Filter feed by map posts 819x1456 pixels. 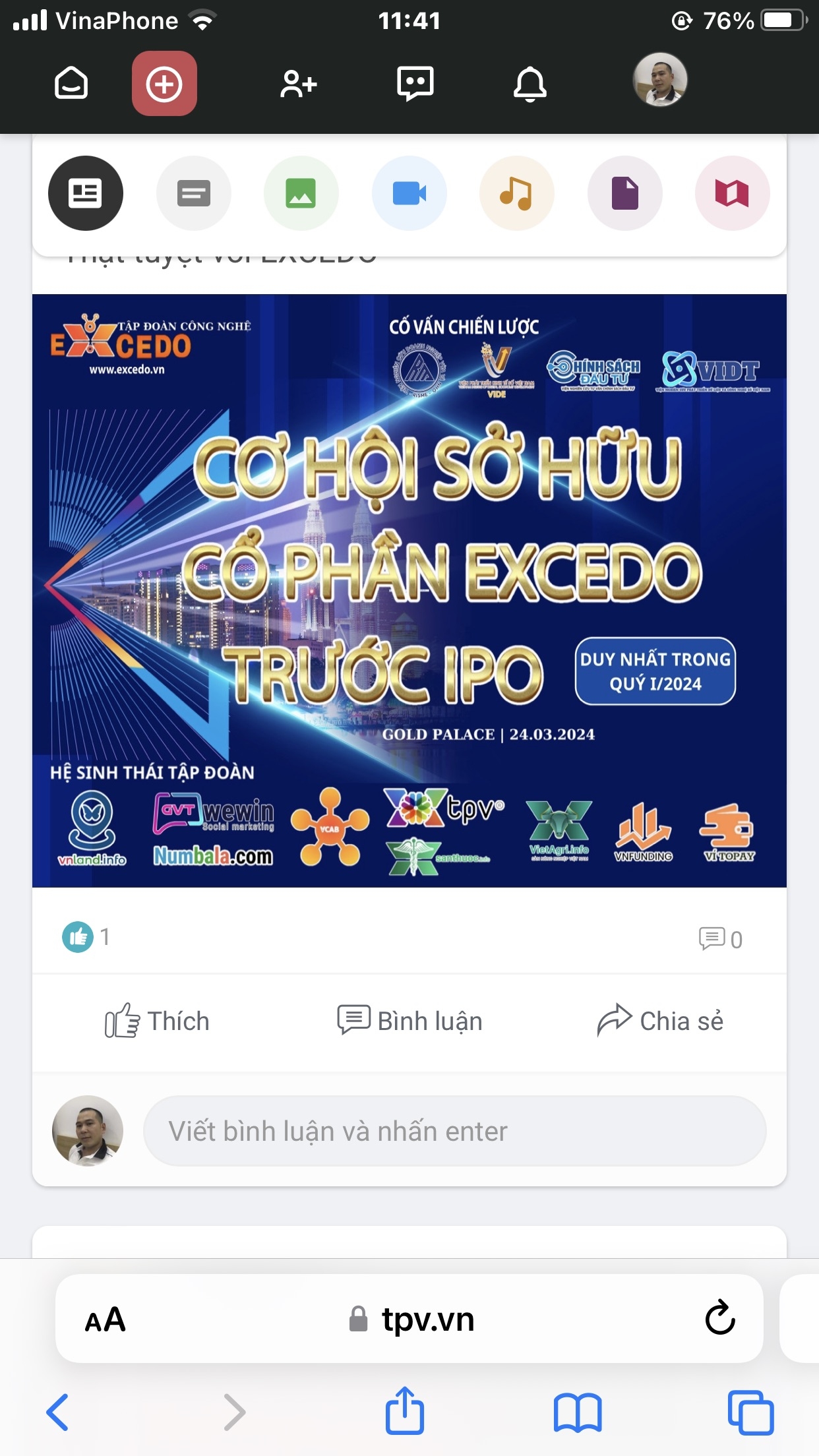point(732,193)
